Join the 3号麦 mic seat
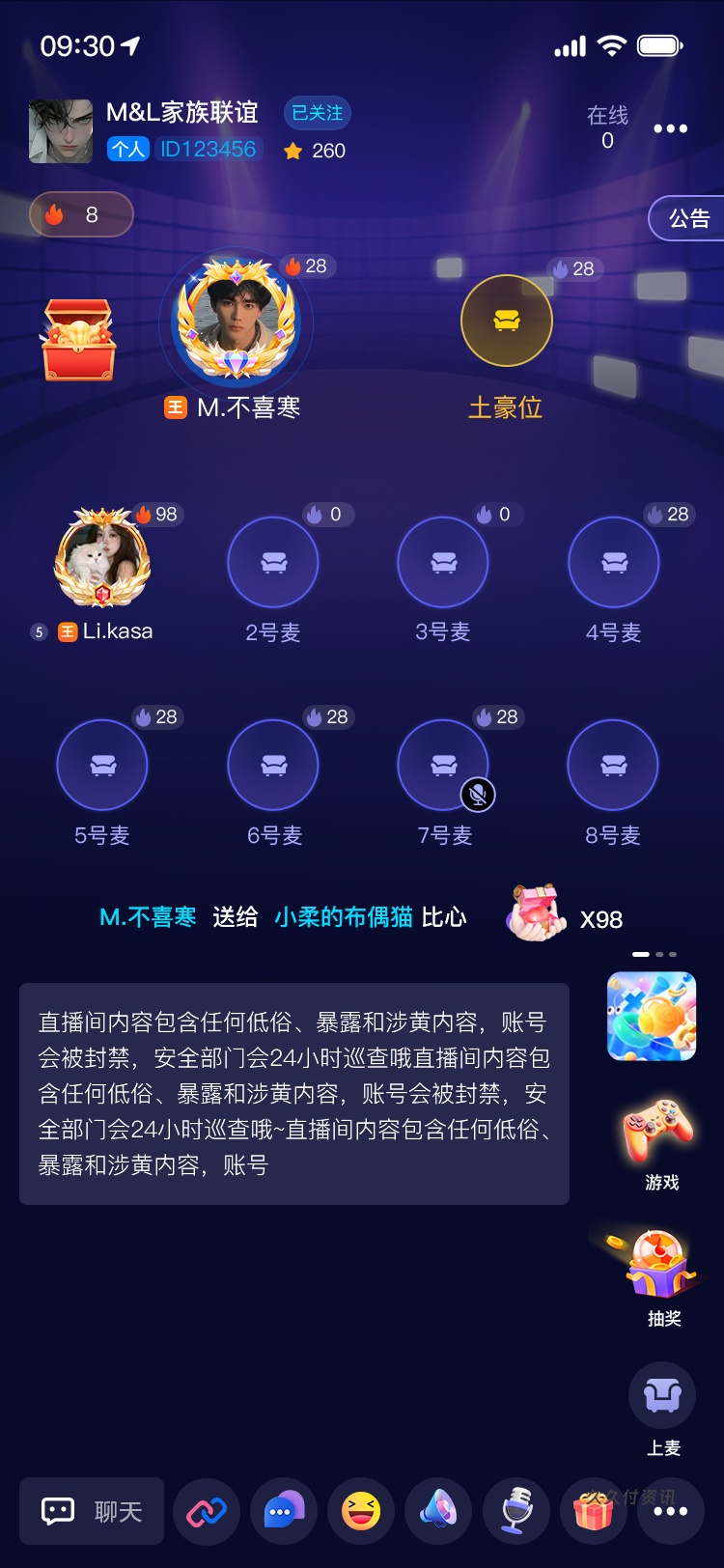Viewport: 724px width, 1568px height. [x=443, y=562]
